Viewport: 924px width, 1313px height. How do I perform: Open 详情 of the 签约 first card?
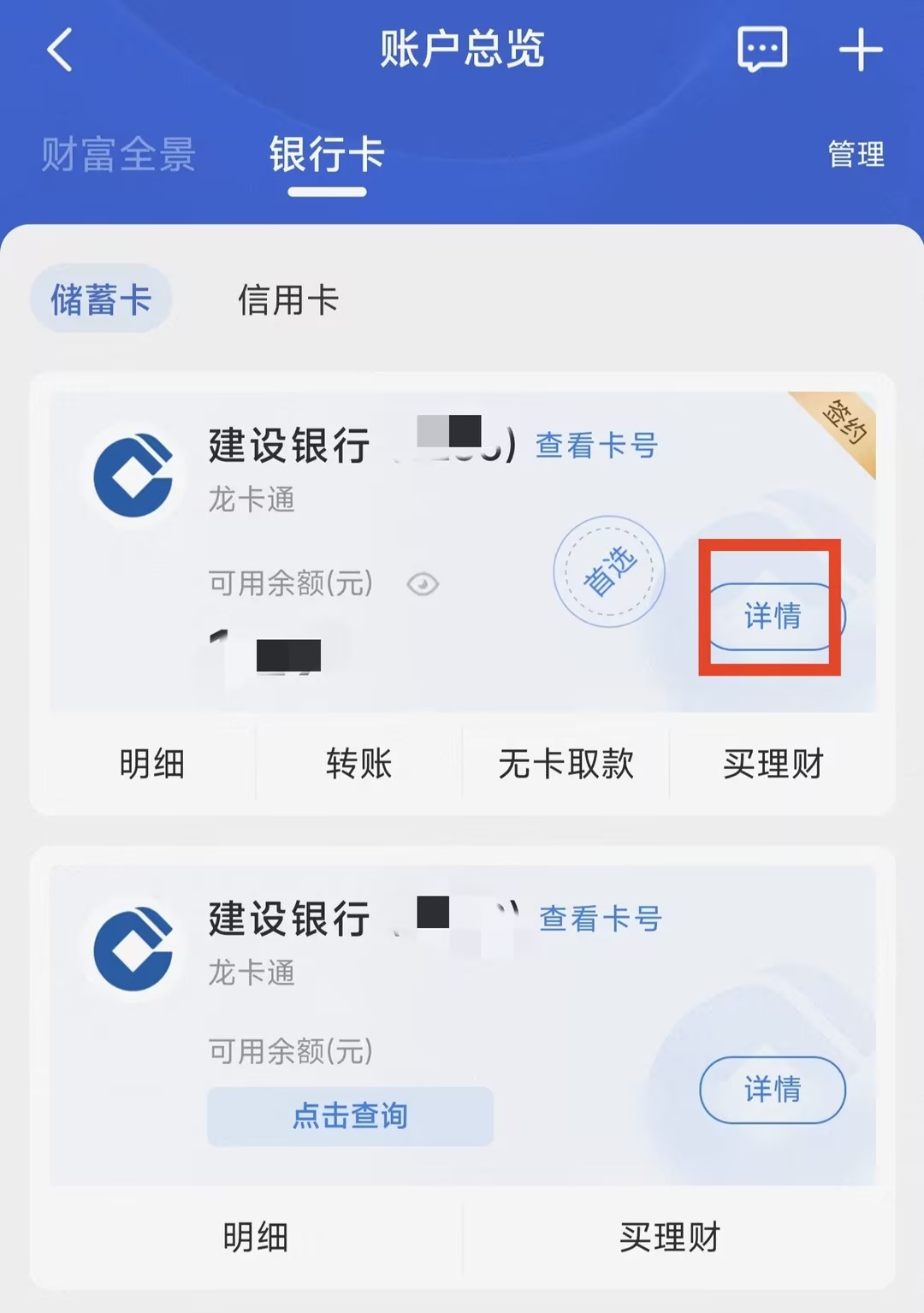773,616
